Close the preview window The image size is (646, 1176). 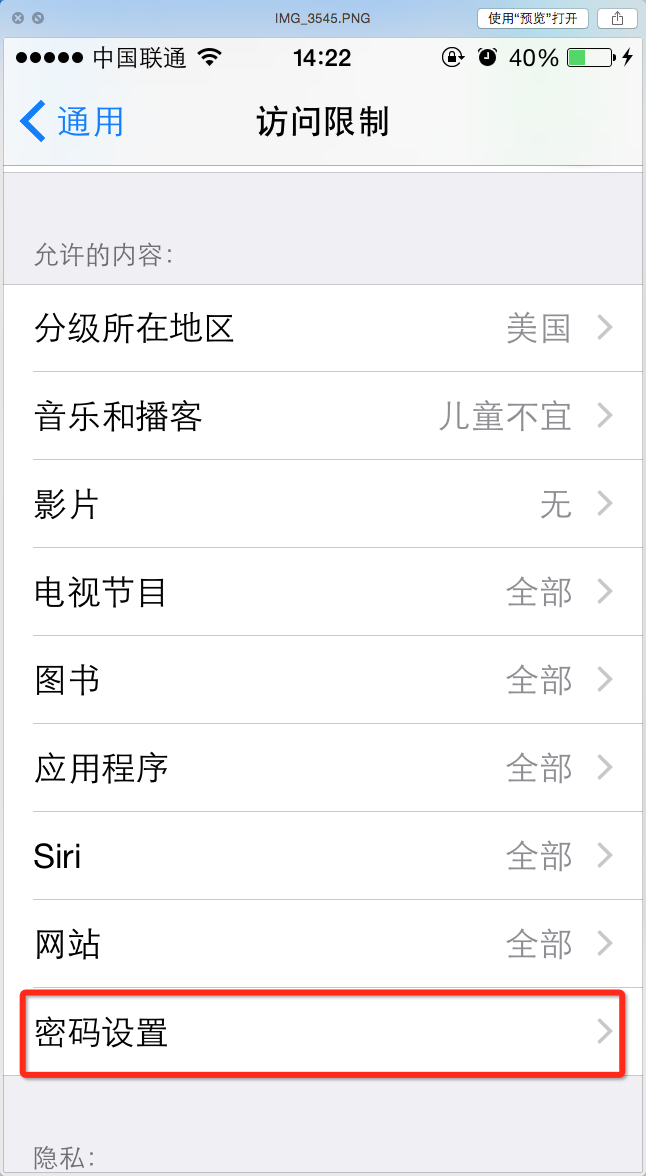pyautogui.click(x=18, y=18)
